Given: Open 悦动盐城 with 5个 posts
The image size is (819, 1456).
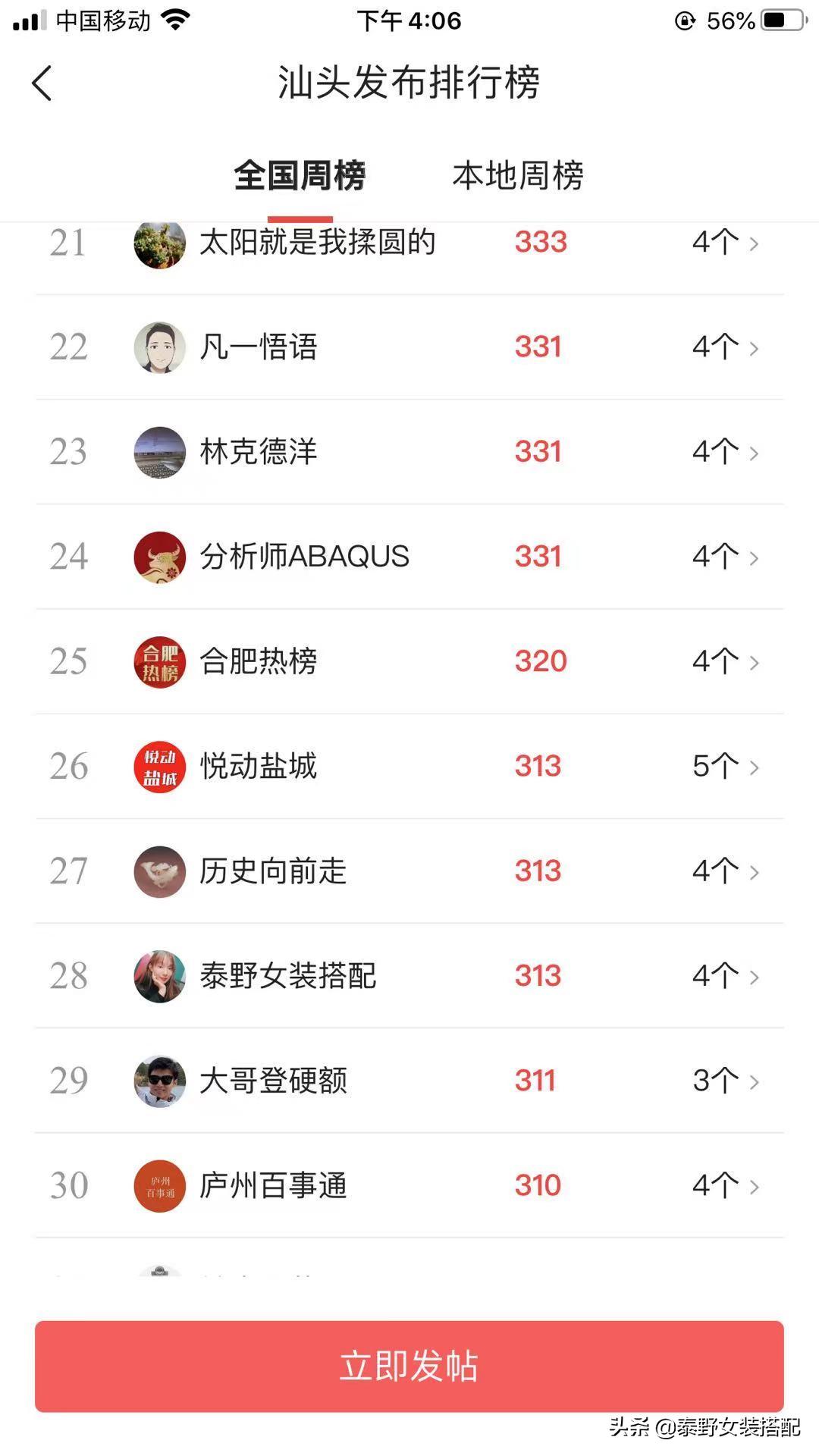Looking at the screenshot, I should pos(409,766).
